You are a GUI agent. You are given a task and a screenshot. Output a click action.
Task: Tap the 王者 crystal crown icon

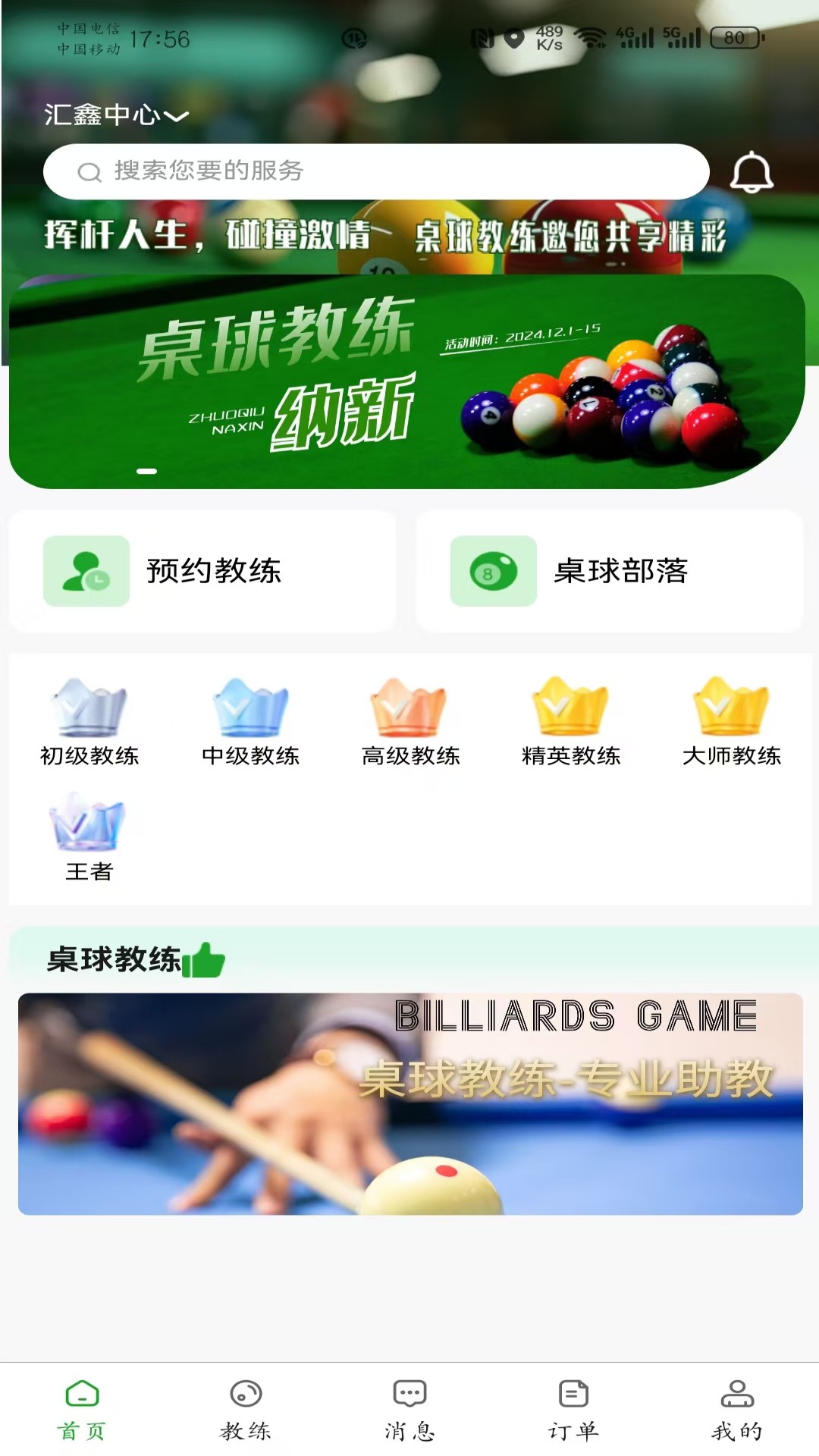click(89, 821)
